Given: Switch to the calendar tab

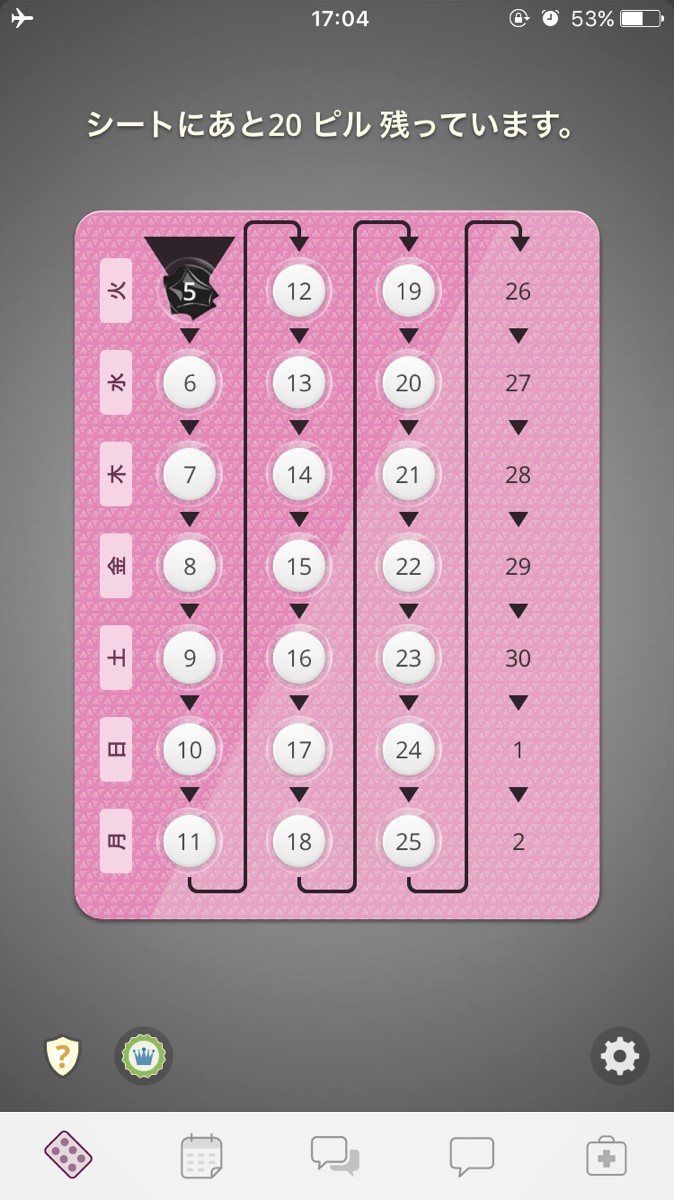Looking at the screenshot, I should (202, 1156).
